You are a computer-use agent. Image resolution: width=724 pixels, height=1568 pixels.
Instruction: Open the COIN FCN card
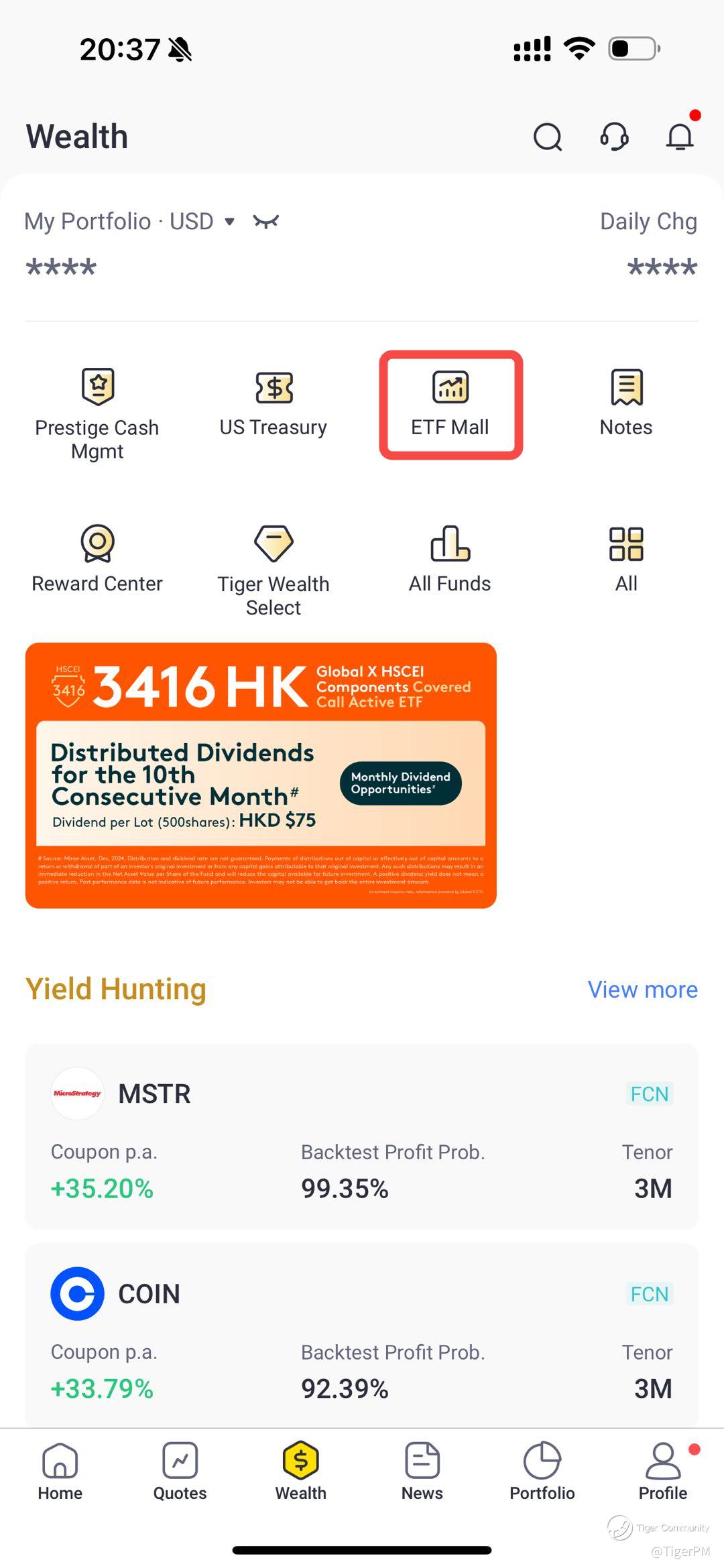(x=362, y=1335)
